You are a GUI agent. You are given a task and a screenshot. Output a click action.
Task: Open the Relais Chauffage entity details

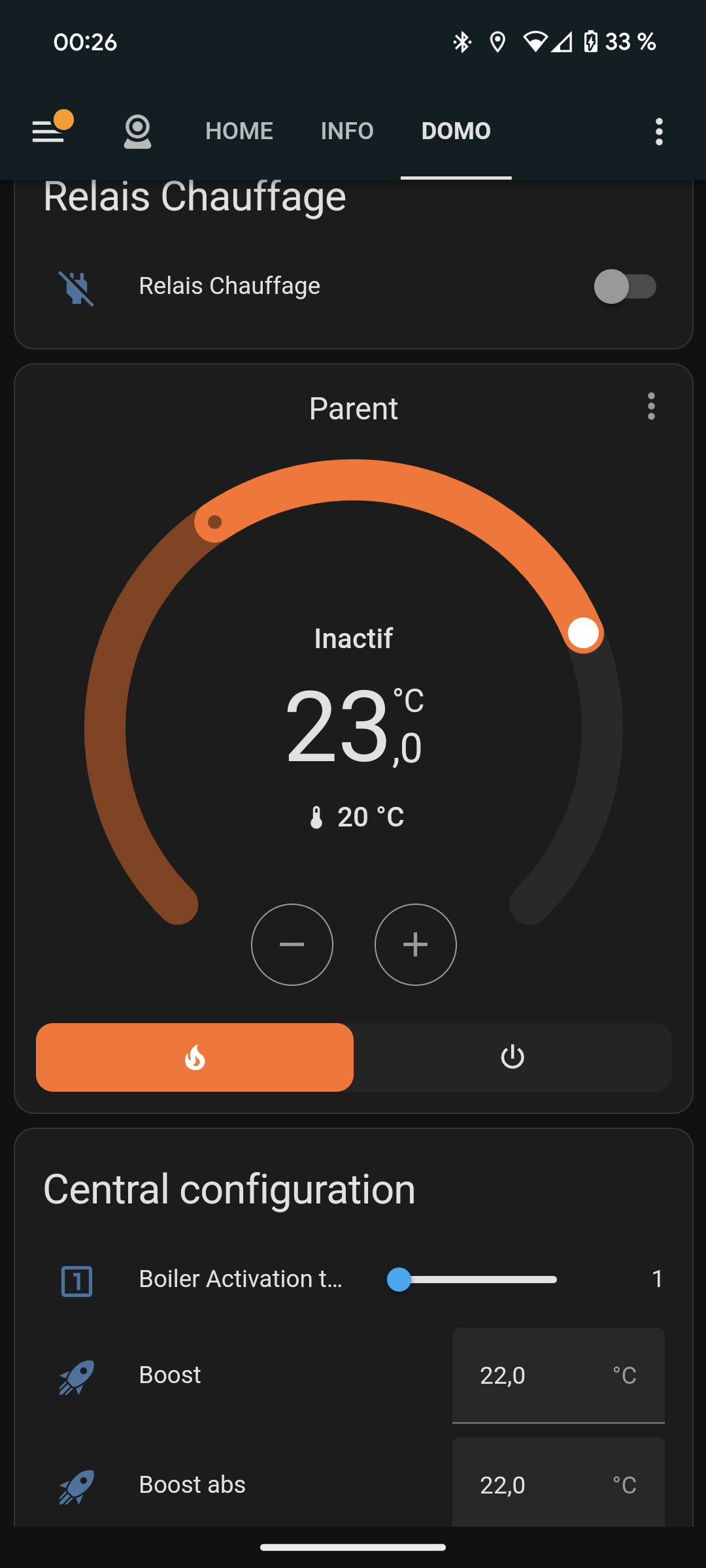click(x=229, y=286)
